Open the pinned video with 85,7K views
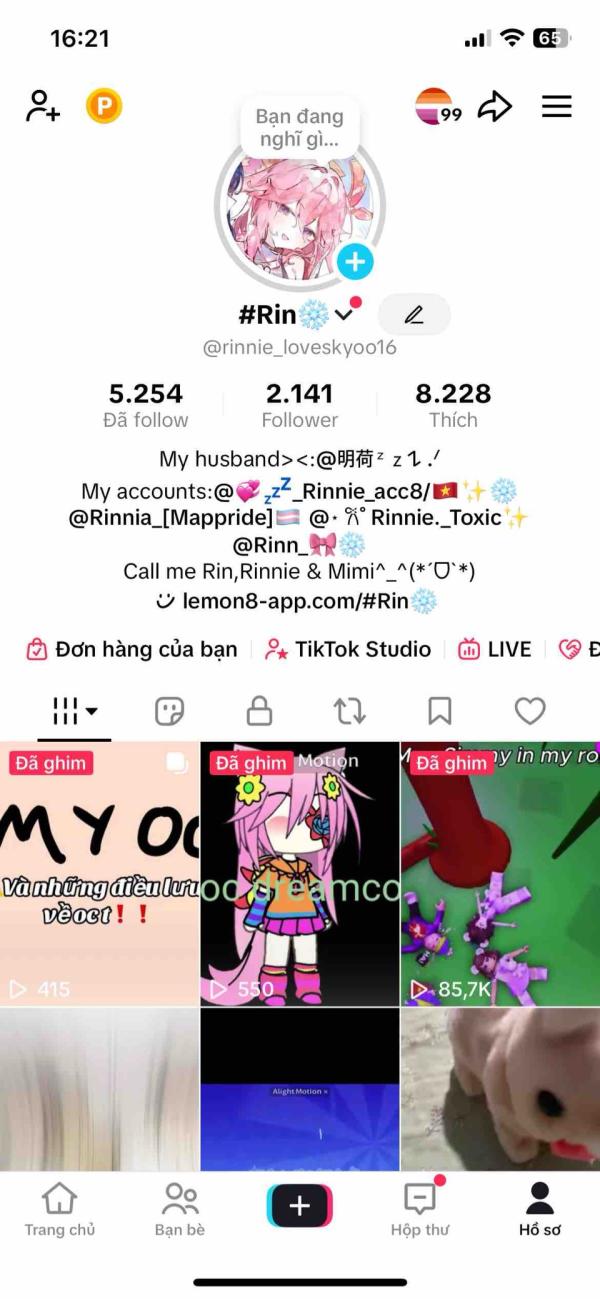600x1299 pixels. 500,873
